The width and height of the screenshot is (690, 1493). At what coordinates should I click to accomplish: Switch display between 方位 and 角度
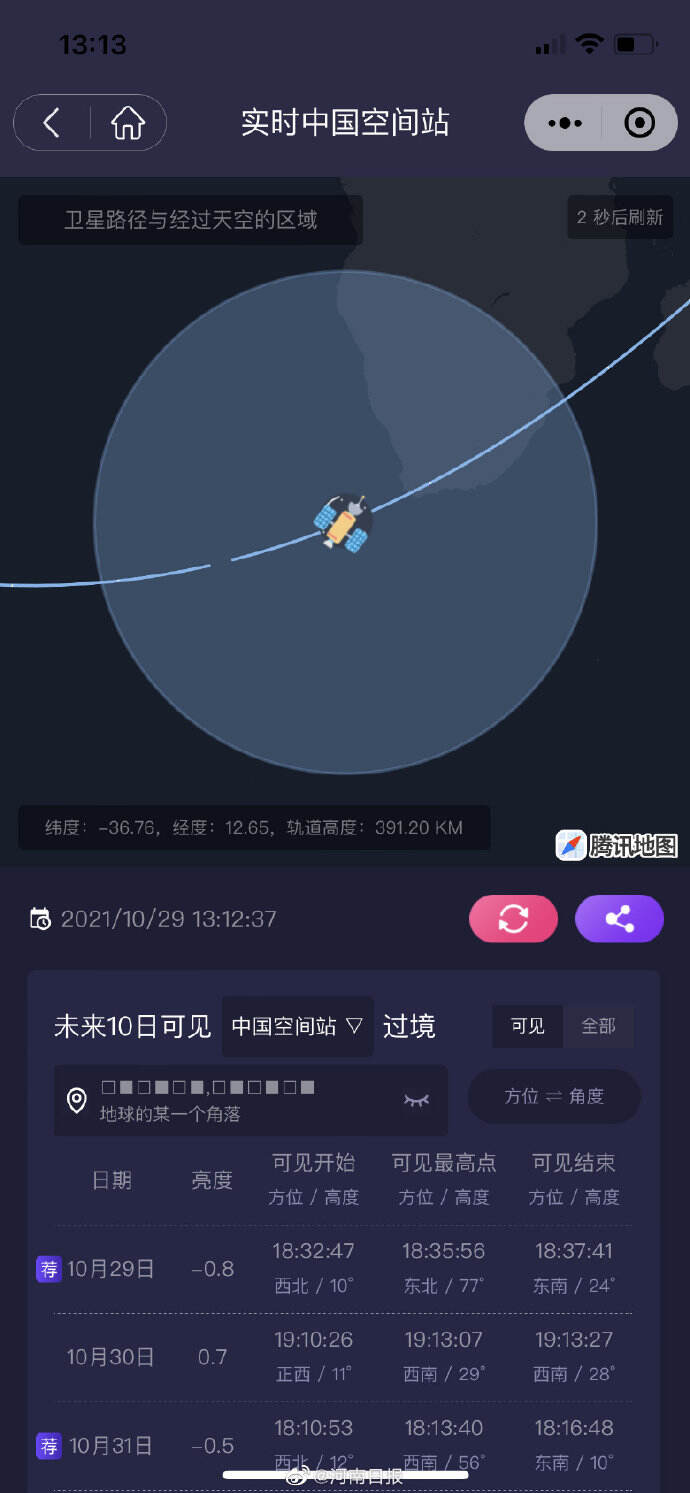pos(554,1096)
